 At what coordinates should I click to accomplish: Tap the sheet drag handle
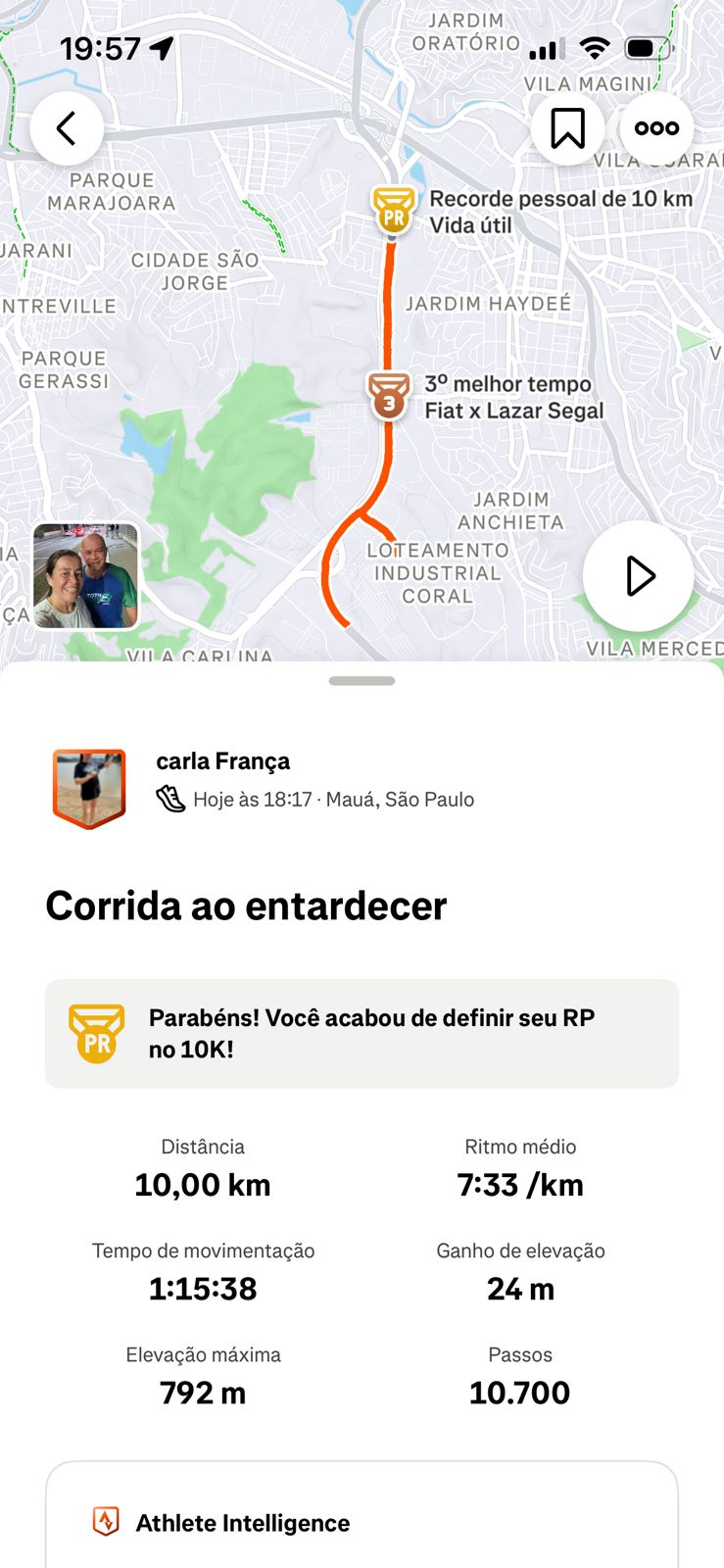click(362, 681)
